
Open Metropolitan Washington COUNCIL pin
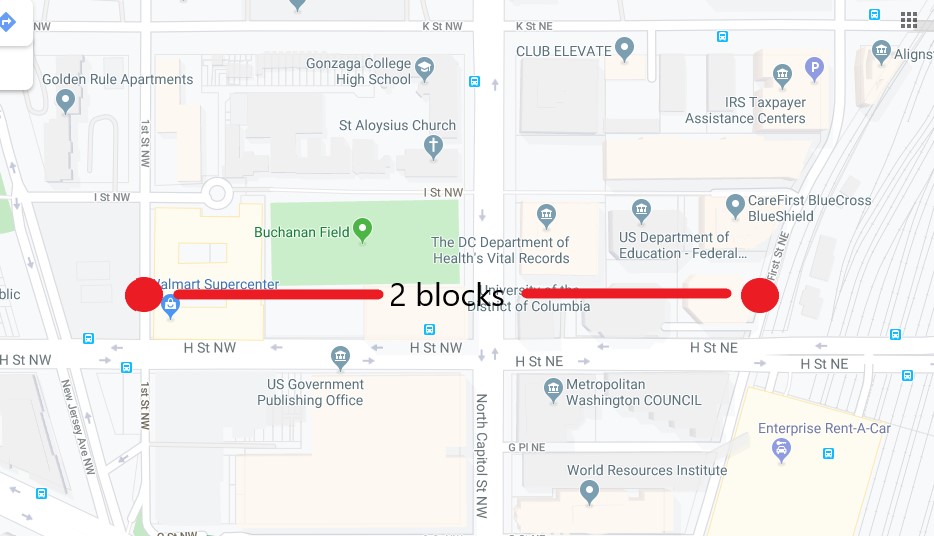tap(553, 388)
